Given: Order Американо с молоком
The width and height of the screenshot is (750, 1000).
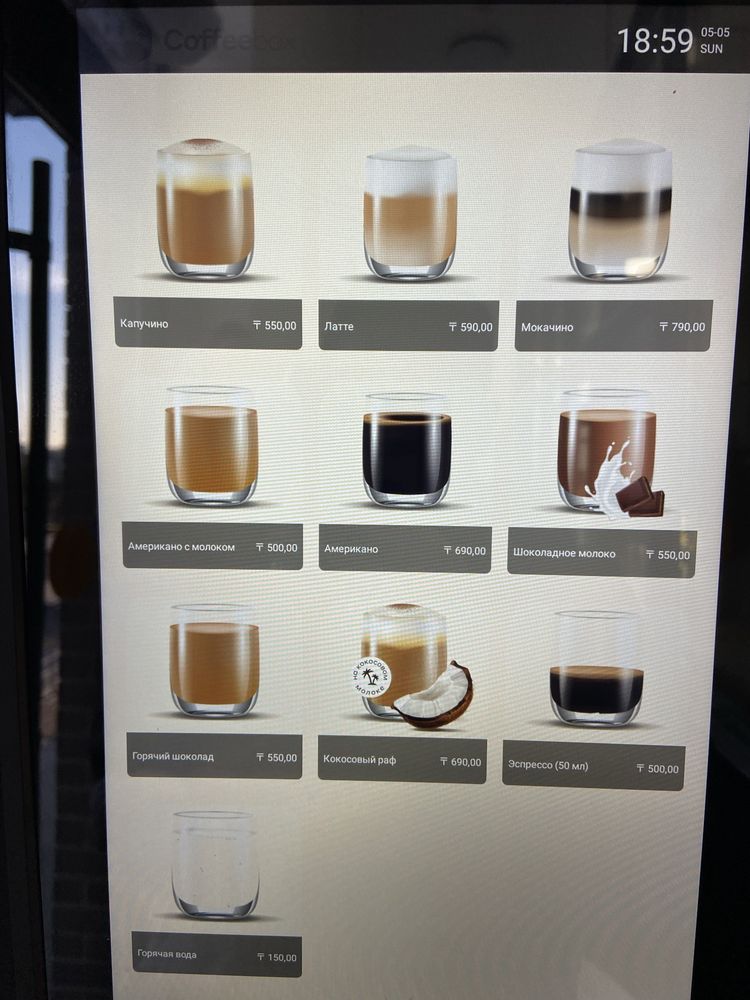Looking at the screenshot, I should 212,546.
